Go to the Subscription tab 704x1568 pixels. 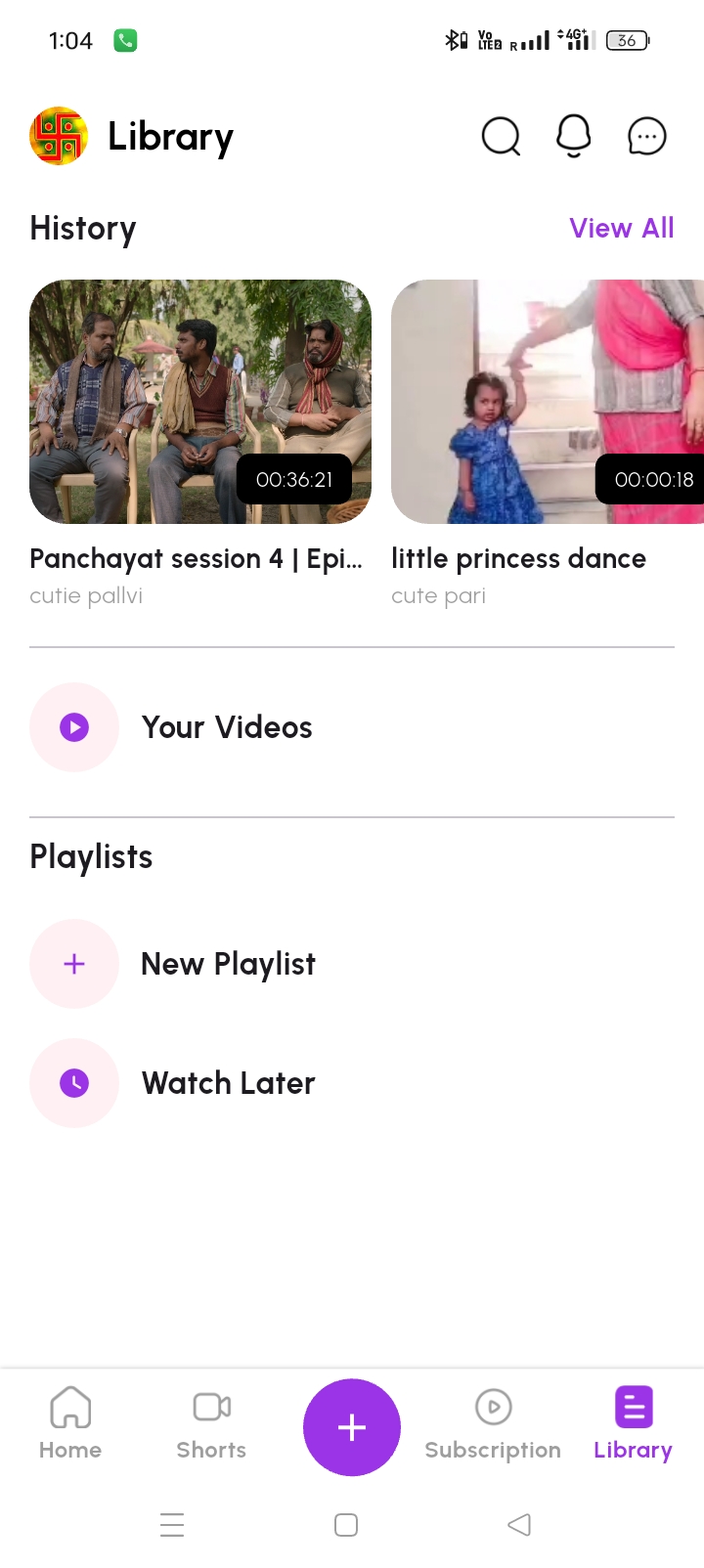pos(493,1422)
